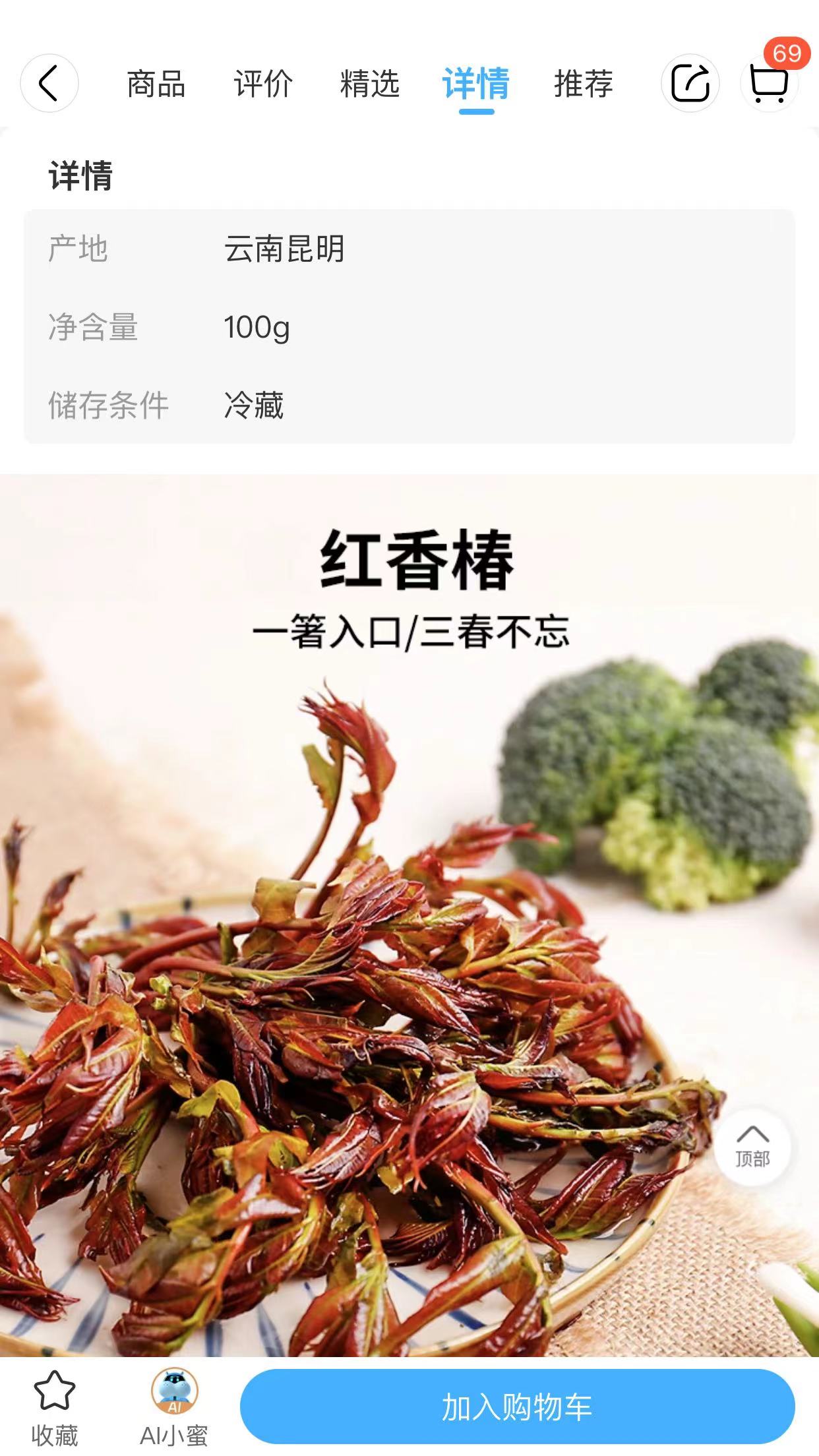Switch to the 评价 tab
This screenshot has height=1456, width=819.
[263, 84]
